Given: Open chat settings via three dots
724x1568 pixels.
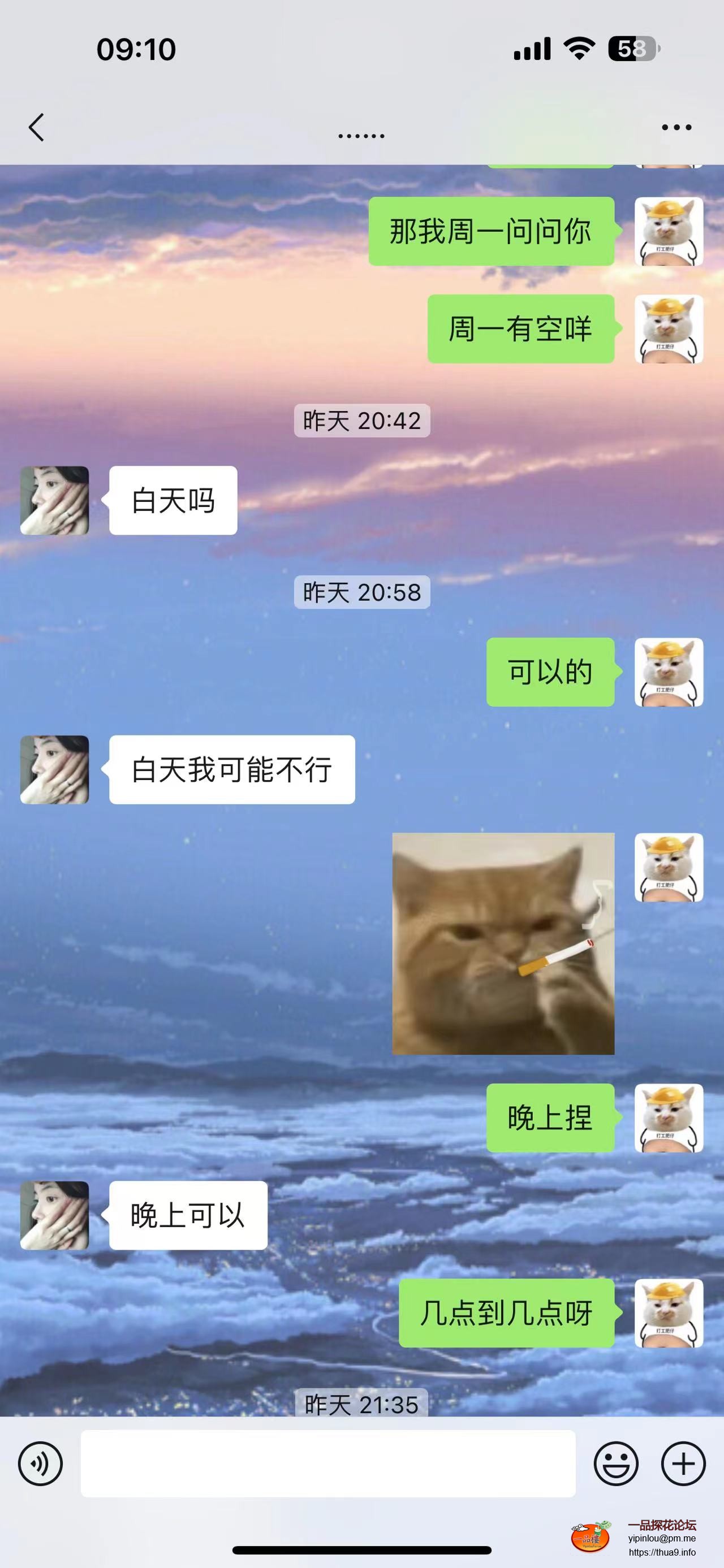Looking at the screenshot, I should coord(676,127).
